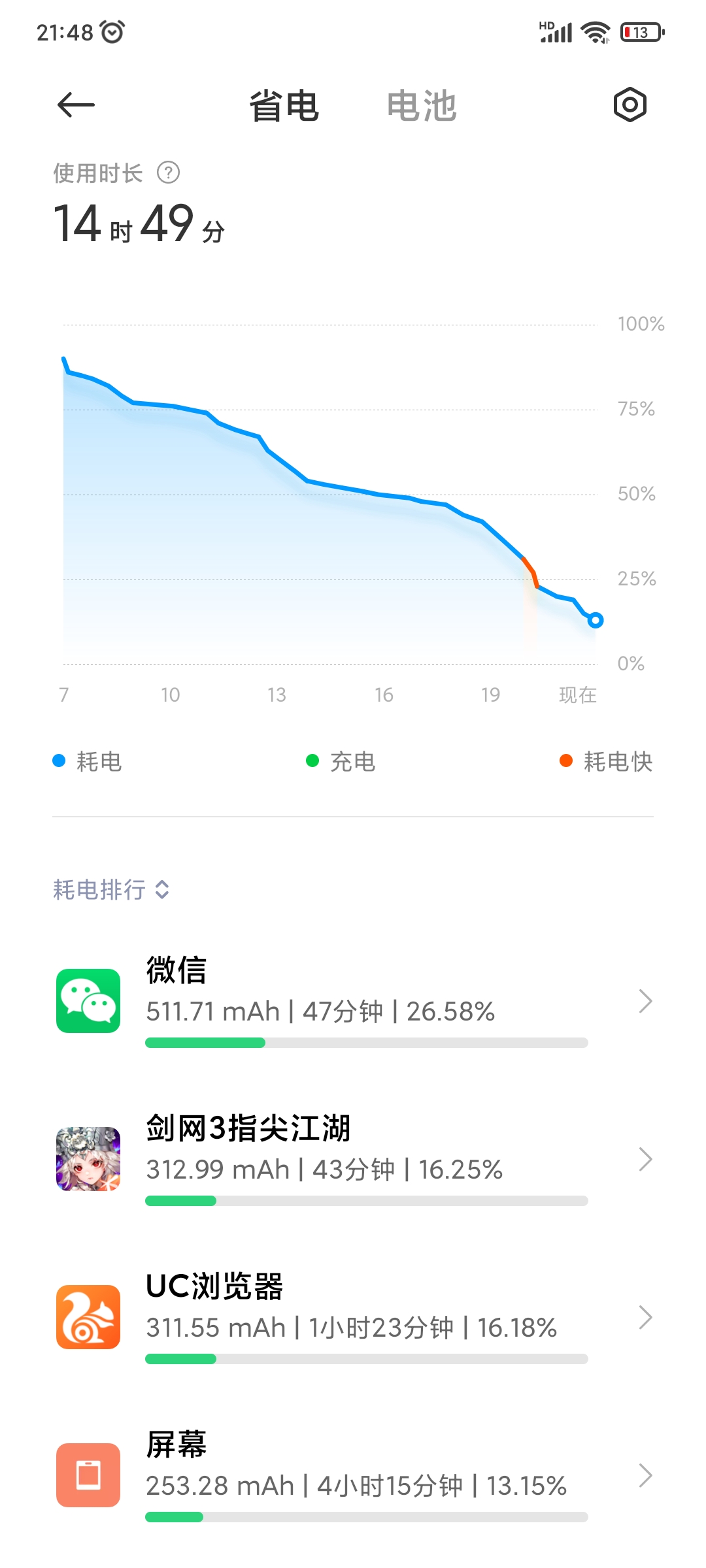The height and width of the screenshot is (1568, 706).
Task: Check 屏幕 battery usage details
Action: (353, 1475)
